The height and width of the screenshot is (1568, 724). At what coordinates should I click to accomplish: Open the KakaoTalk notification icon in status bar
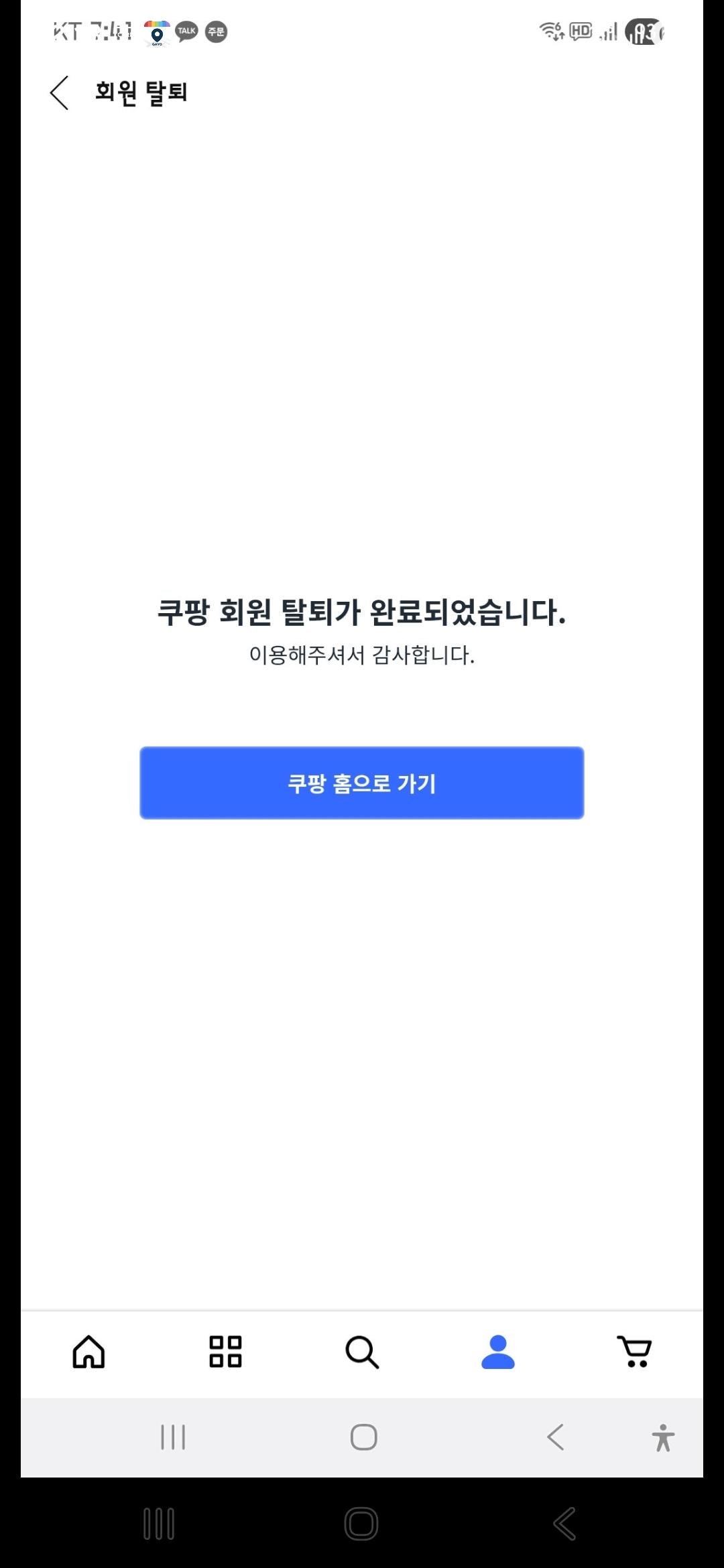click(187, 31)
